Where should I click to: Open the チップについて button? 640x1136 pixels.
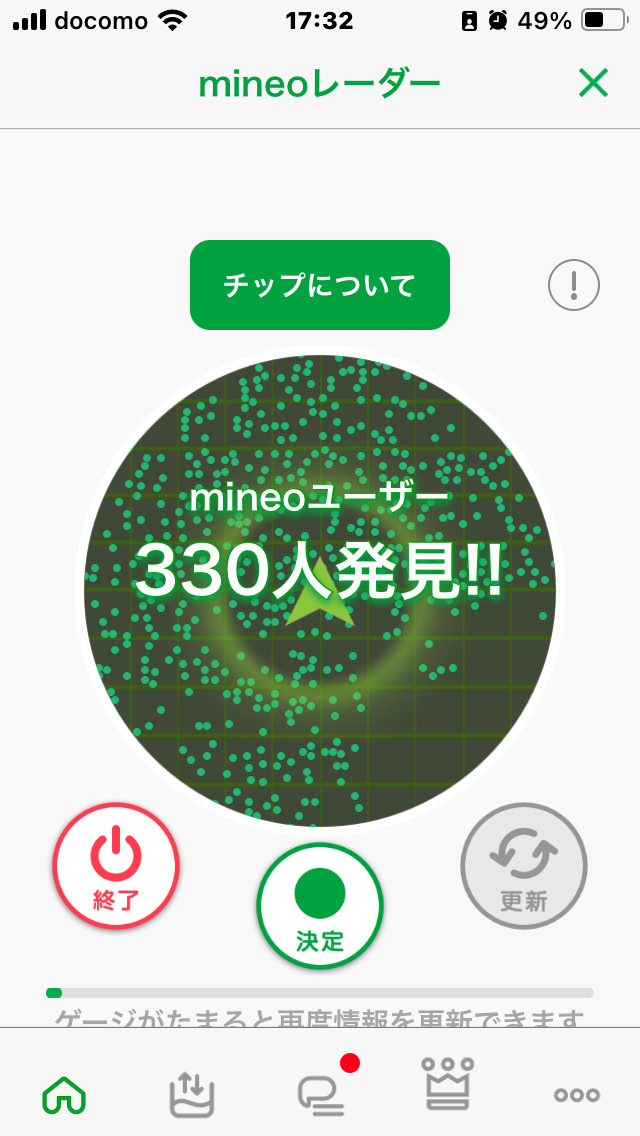point(320,285)
